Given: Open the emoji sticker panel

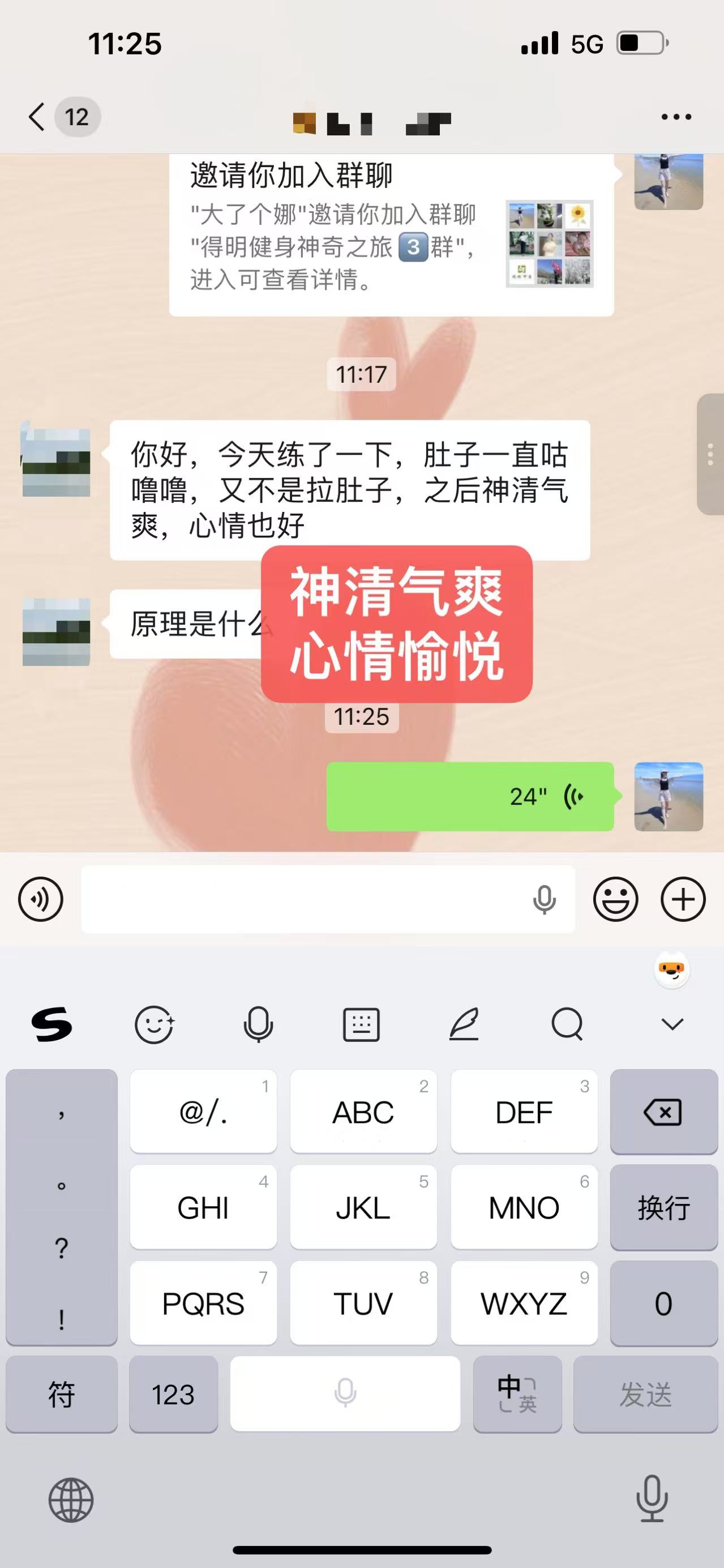Looking at the screenshot, I should pos(616,899).
